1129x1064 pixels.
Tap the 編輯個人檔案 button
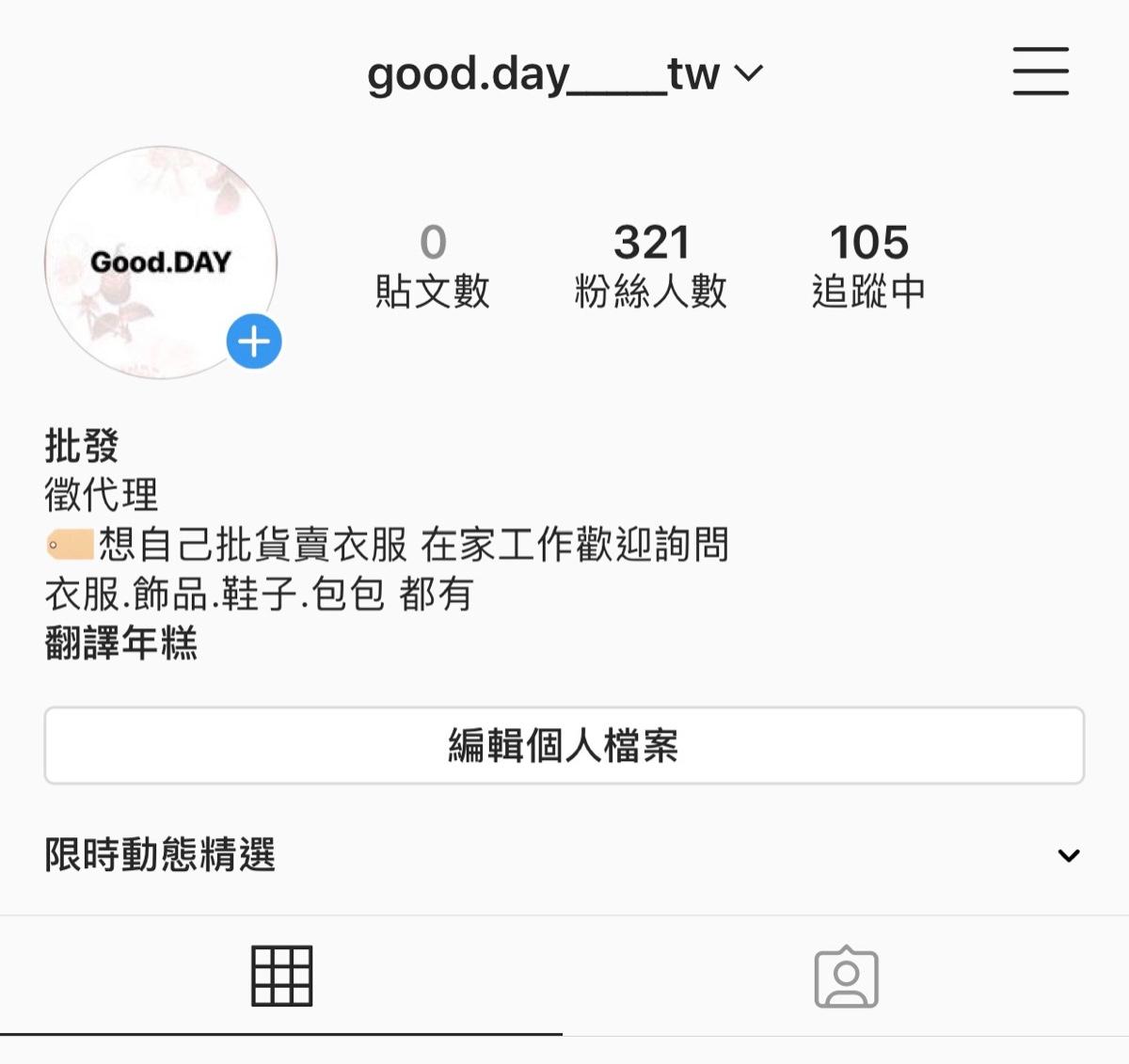point(564,745)
